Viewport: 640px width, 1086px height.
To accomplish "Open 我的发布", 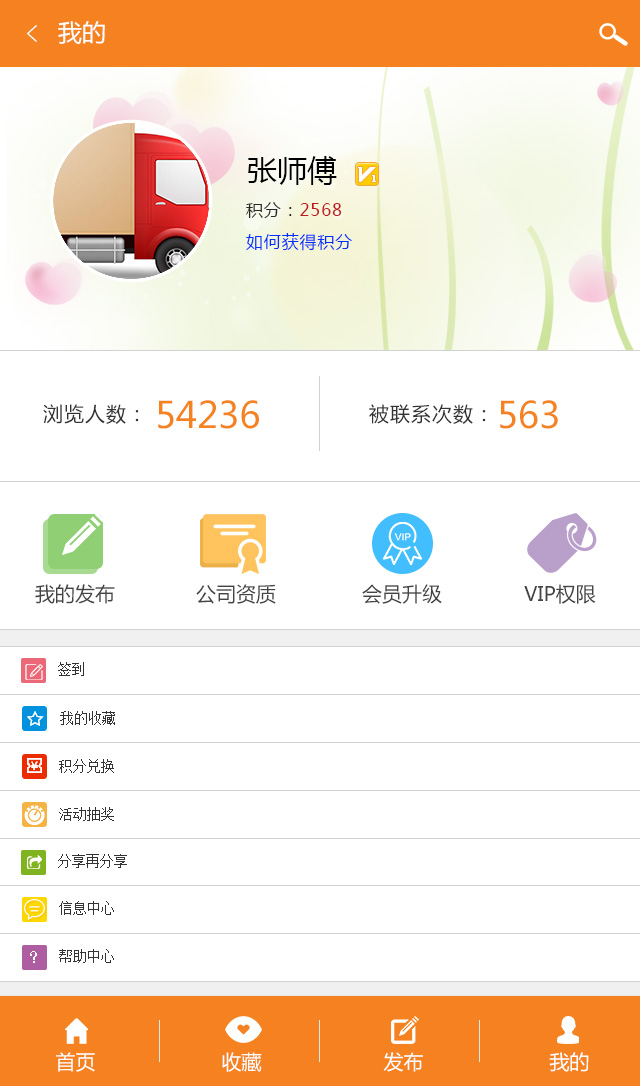I will [x=74, y=558].
